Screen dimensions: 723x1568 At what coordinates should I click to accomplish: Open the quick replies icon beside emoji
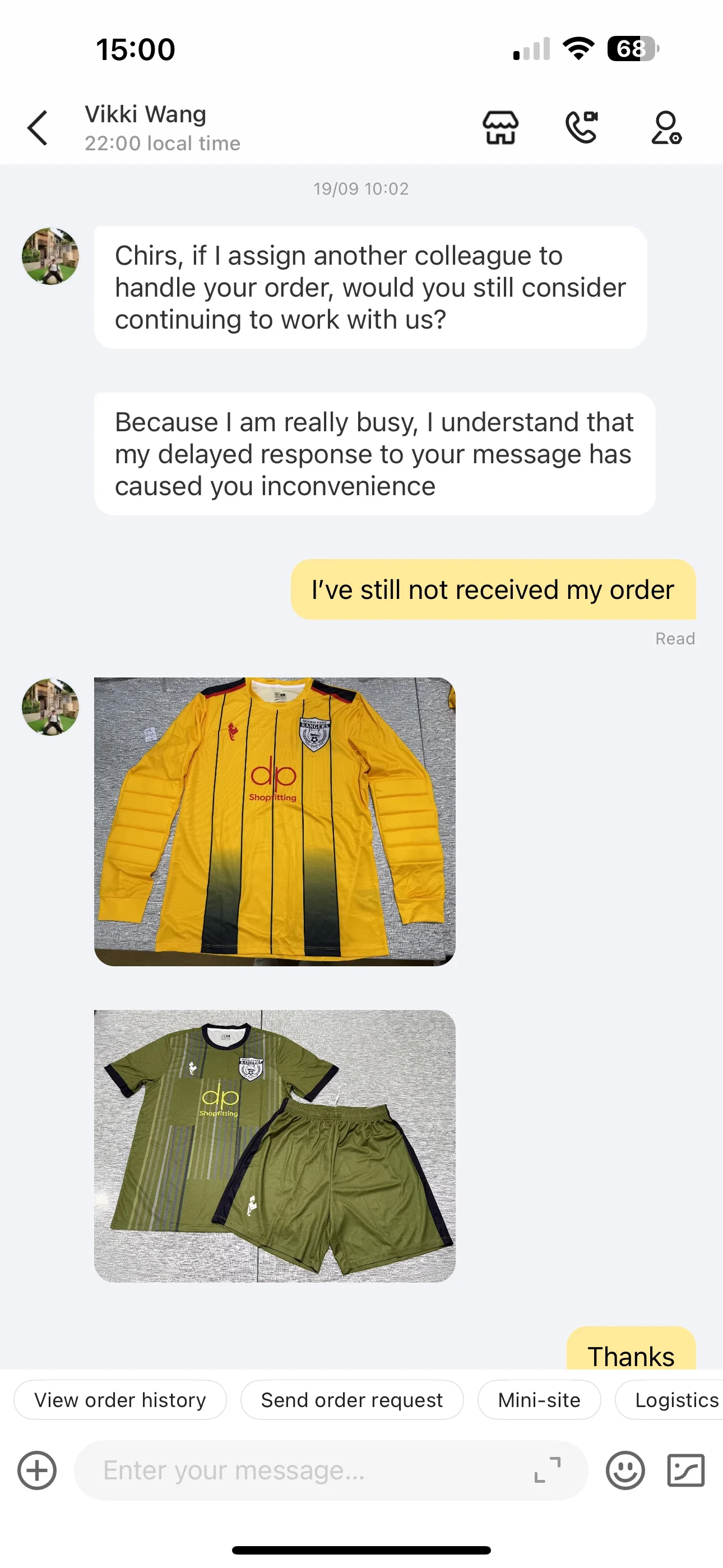point(686,1470)
